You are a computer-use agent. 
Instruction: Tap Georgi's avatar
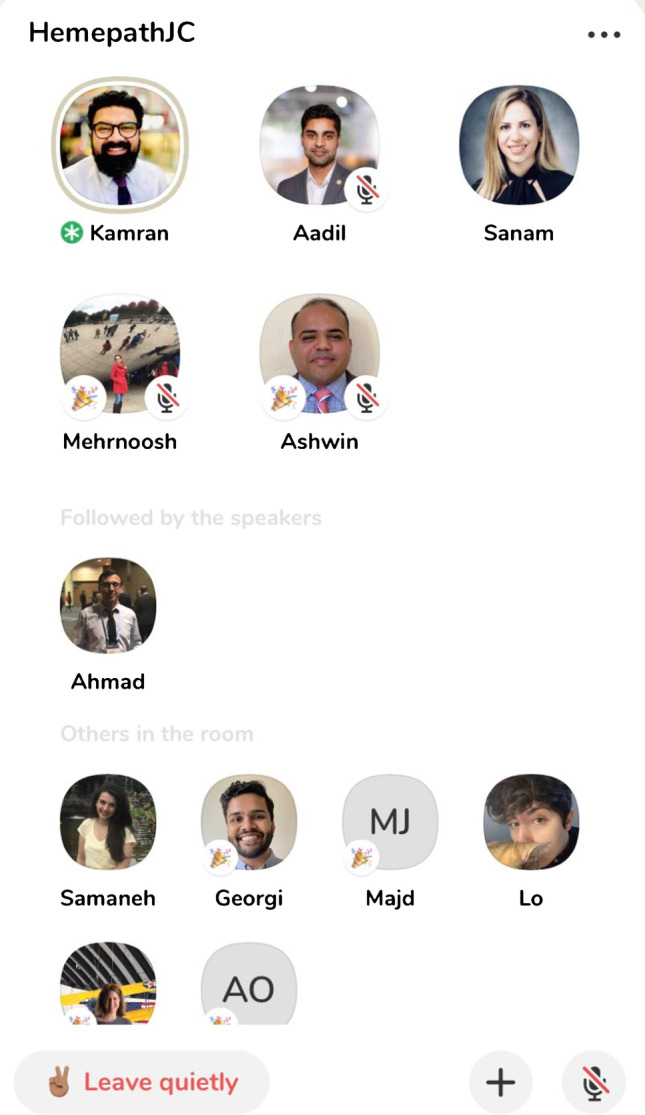click(249, 822)
